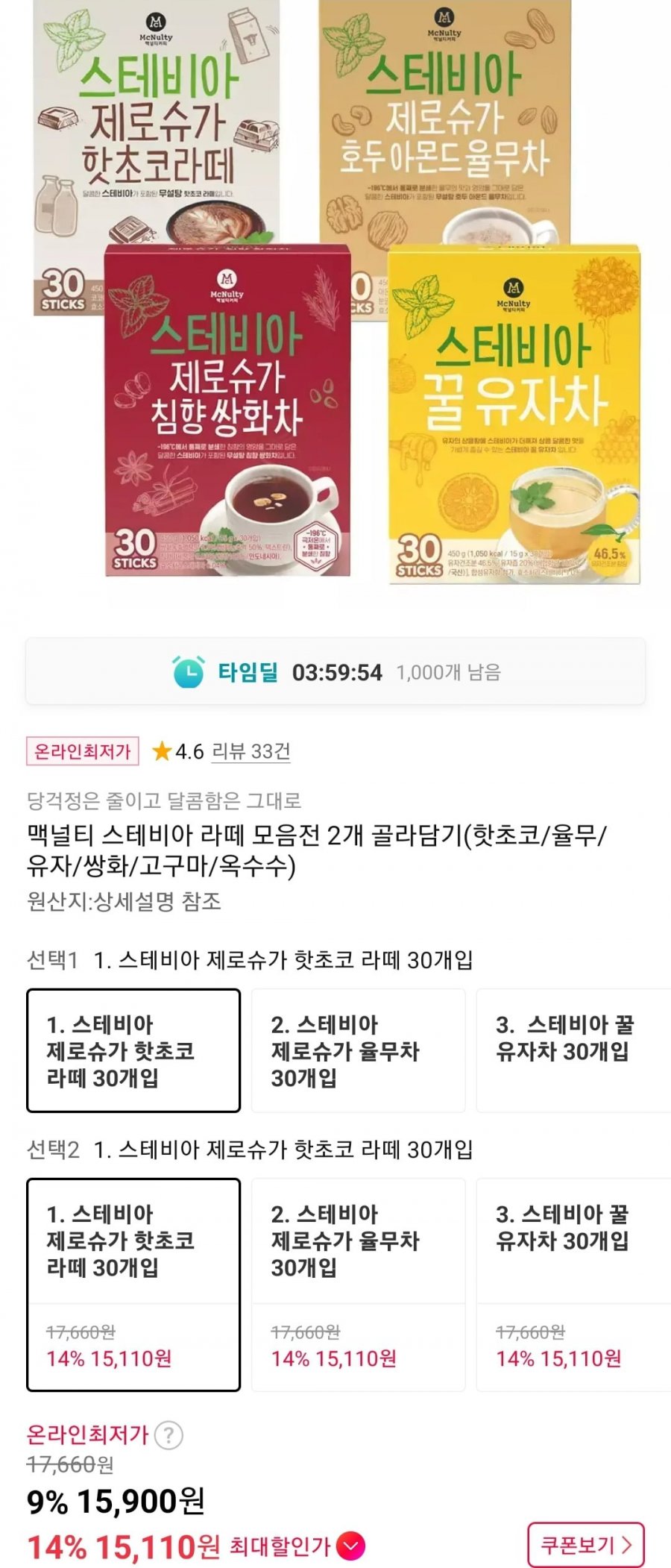Select 선택1 option 3 꿀 유자차 30개입
The image size is (671, 1568).
573,1050
